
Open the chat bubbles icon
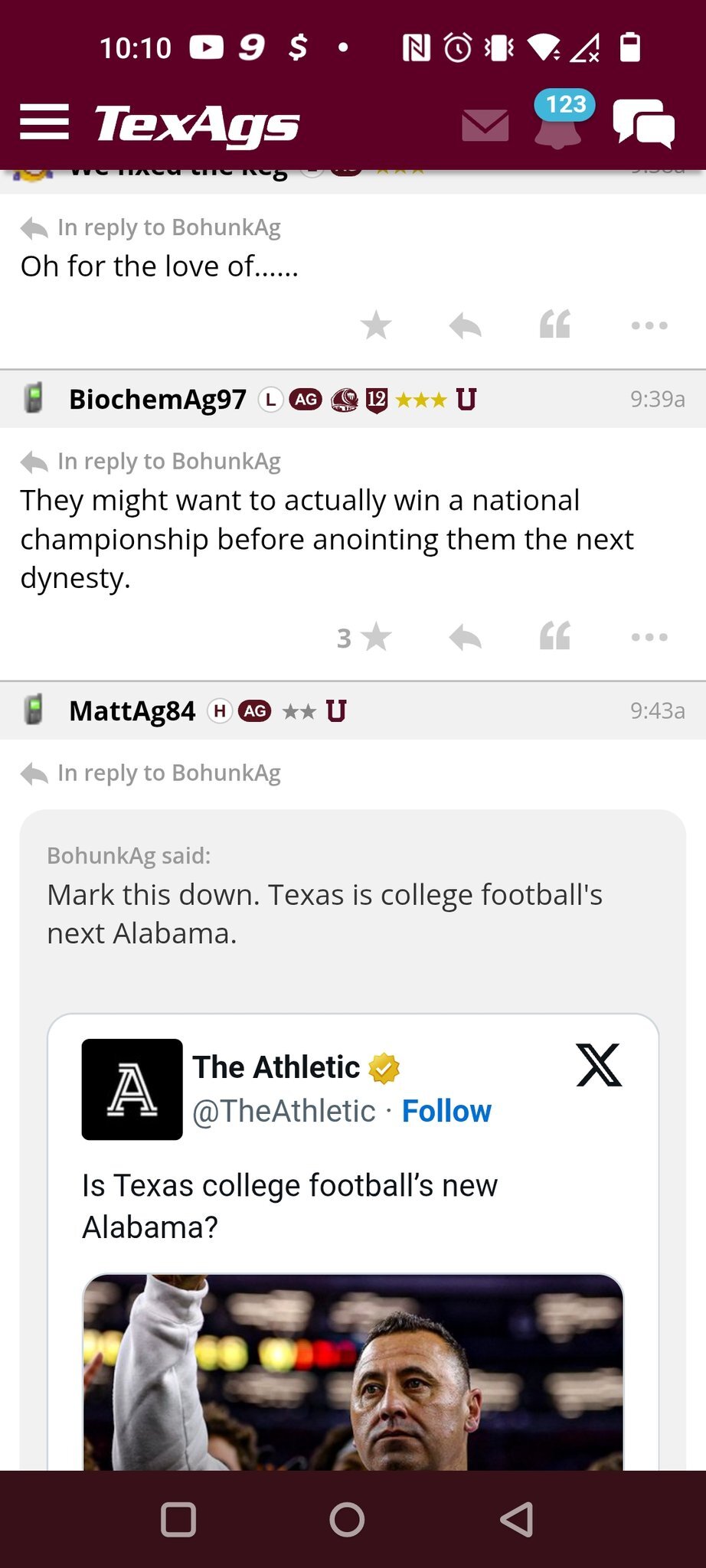[643, 123]
